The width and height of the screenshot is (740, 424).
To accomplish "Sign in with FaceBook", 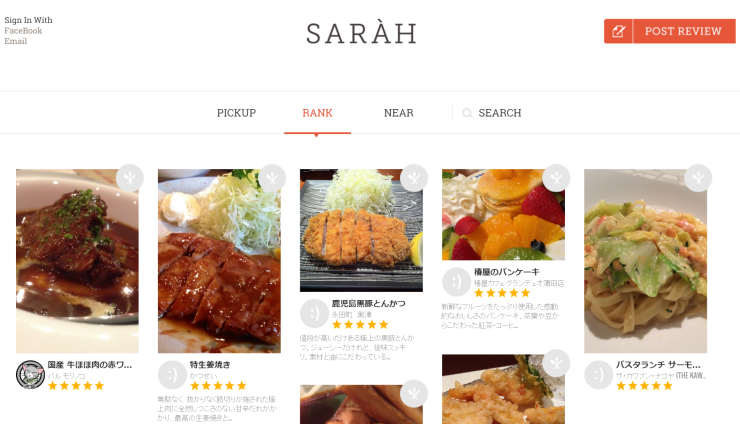I will [x=23, y=31].
